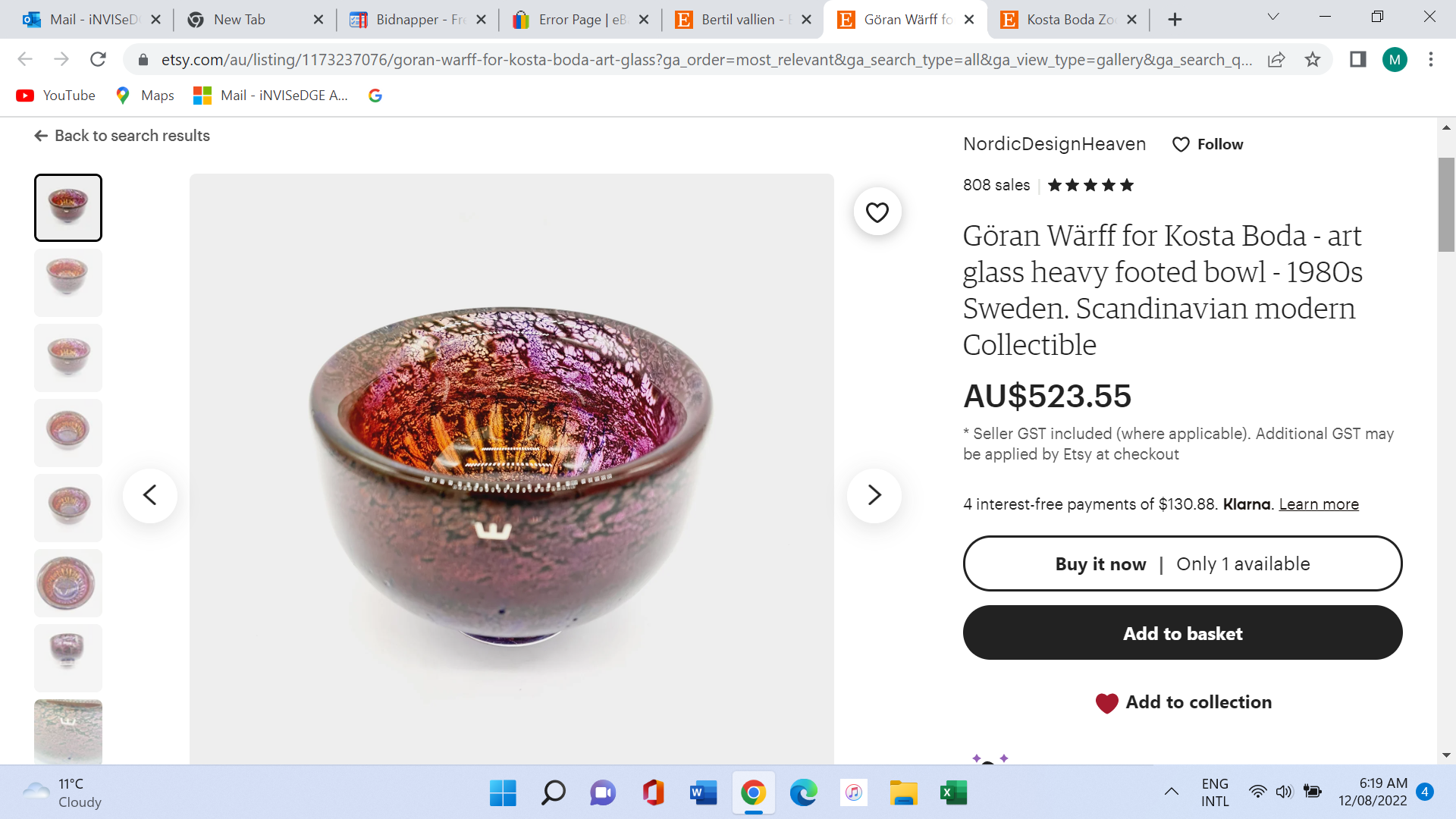This screenshot has height=819, width=1456.
Task: Switch to the Kosta Boda browser tab
Action: tap(1069, 20)
